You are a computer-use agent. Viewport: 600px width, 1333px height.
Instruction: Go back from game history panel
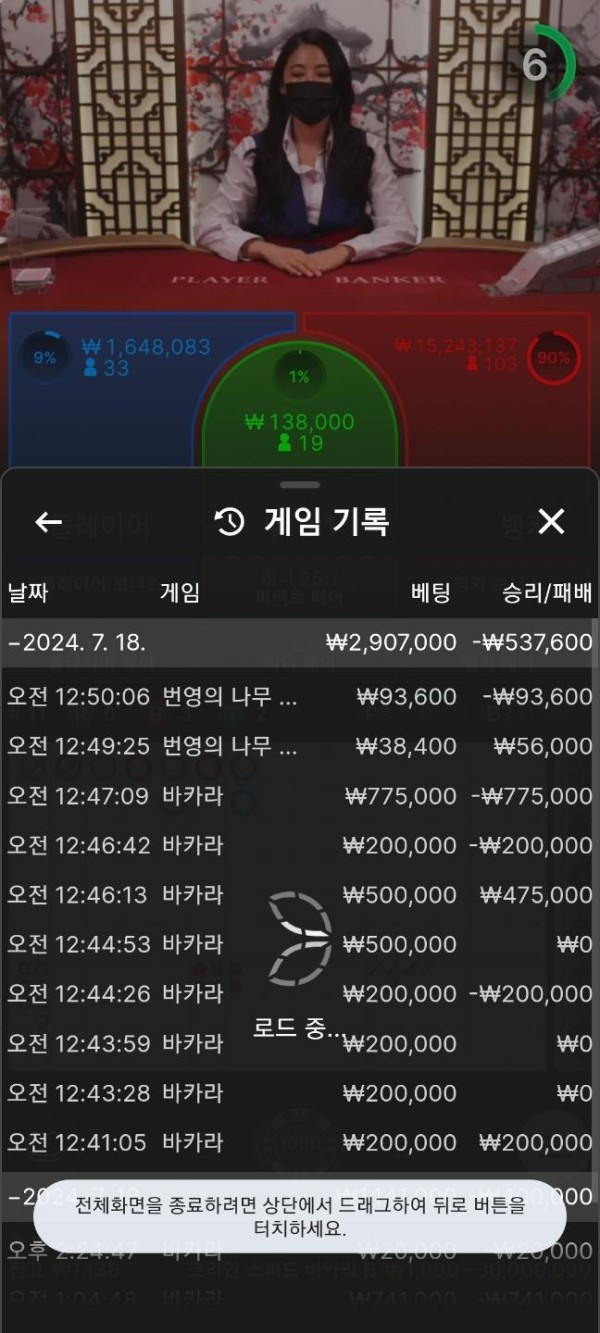pyautogui.click(x=48, y=522)
